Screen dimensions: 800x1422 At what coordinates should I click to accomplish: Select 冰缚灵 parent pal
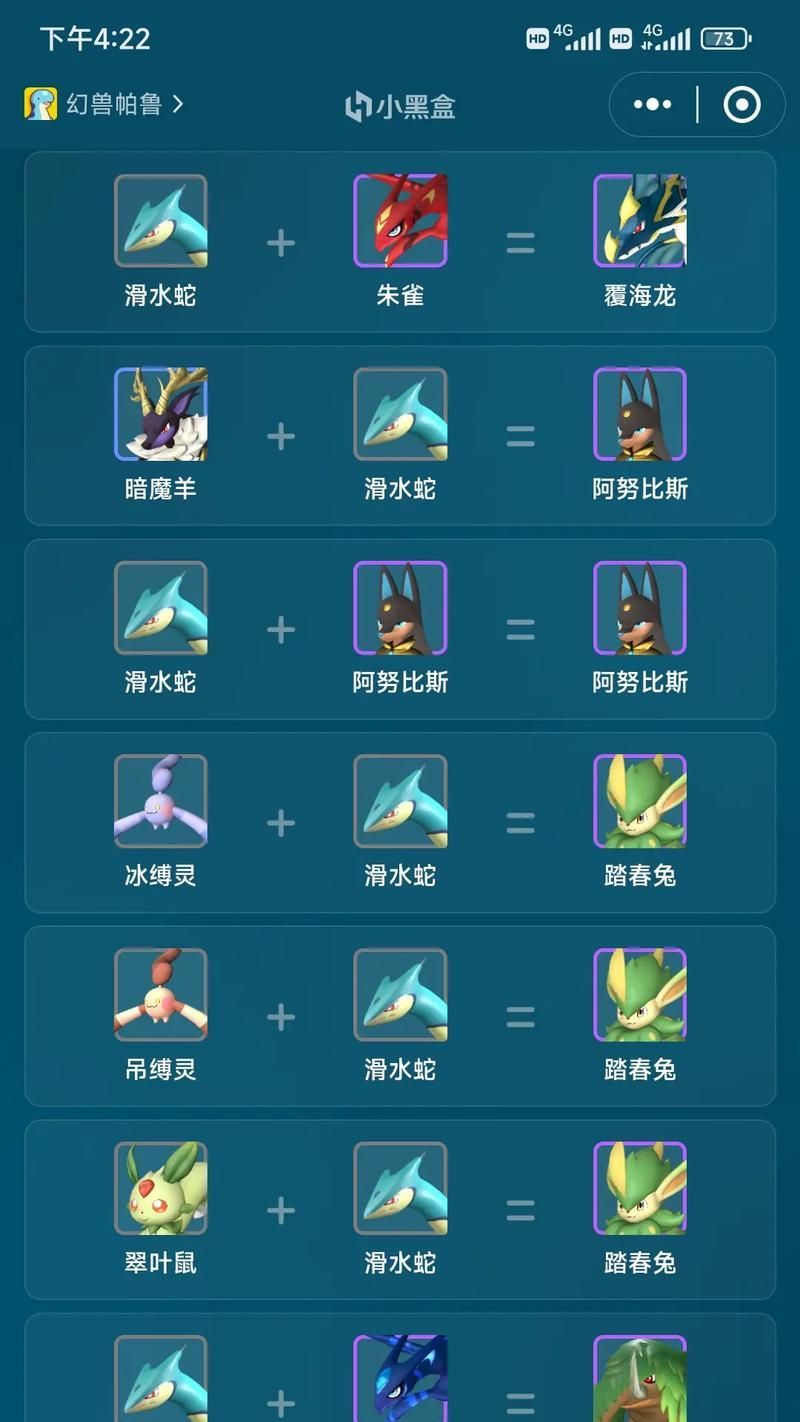point(161,802)
